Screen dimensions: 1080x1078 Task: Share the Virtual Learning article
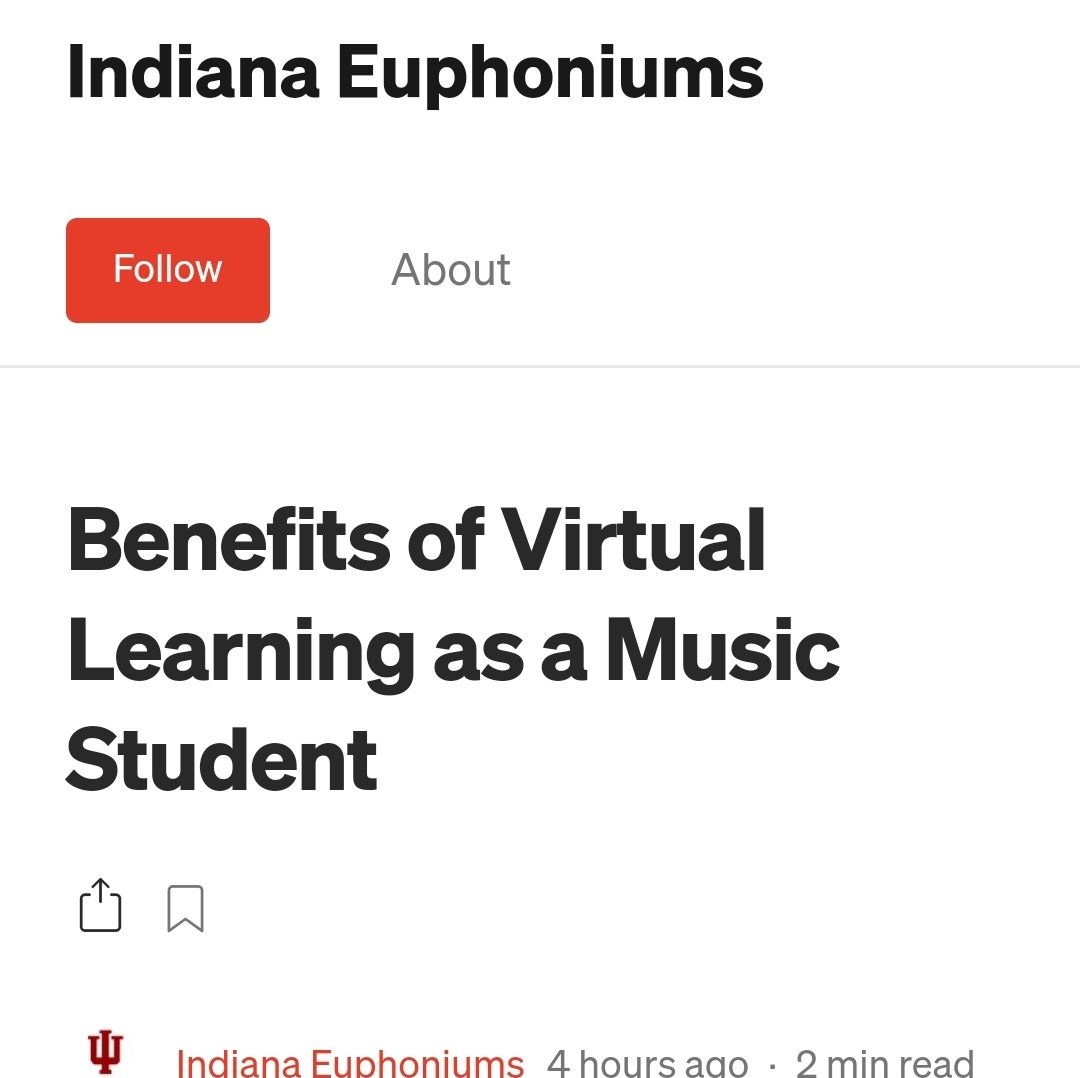100,906
